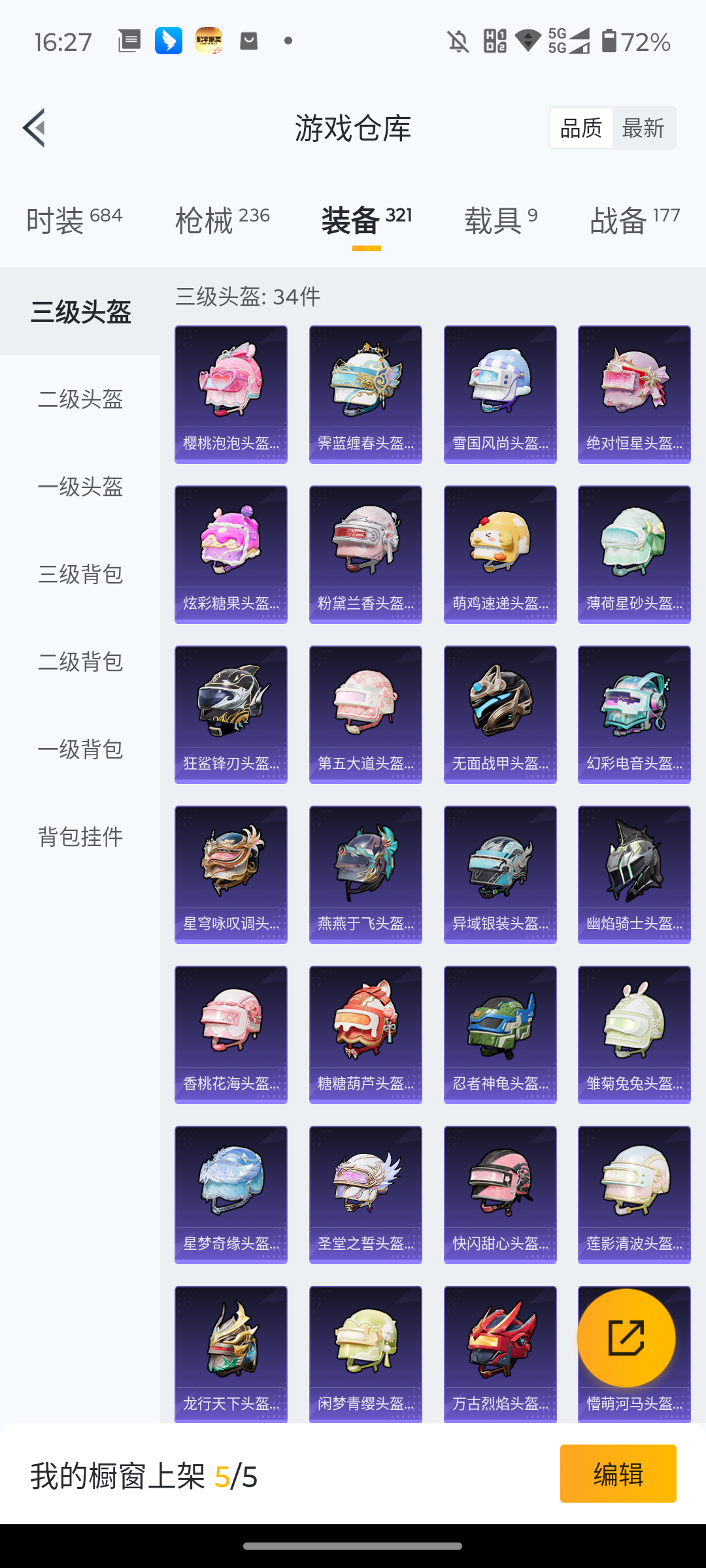This screenshot has width=706, height=1568.
Task: Switch sorting to 品质
Action: click(x=580, y=127)
